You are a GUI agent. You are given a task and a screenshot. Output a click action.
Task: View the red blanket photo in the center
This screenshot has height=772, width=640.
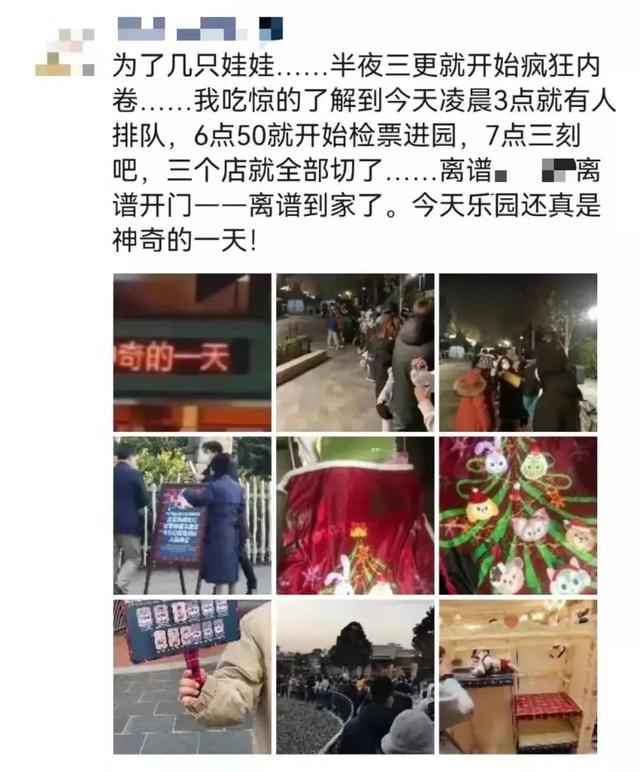(355, 515)
